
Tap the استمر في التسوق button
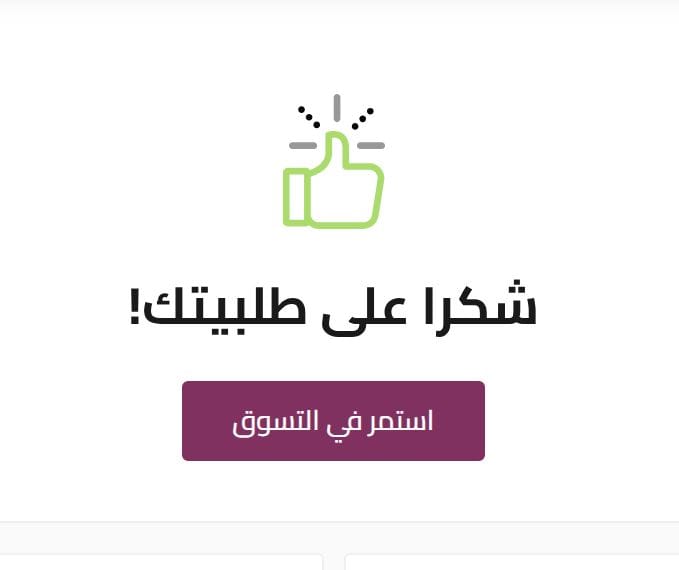click(333, 421)
